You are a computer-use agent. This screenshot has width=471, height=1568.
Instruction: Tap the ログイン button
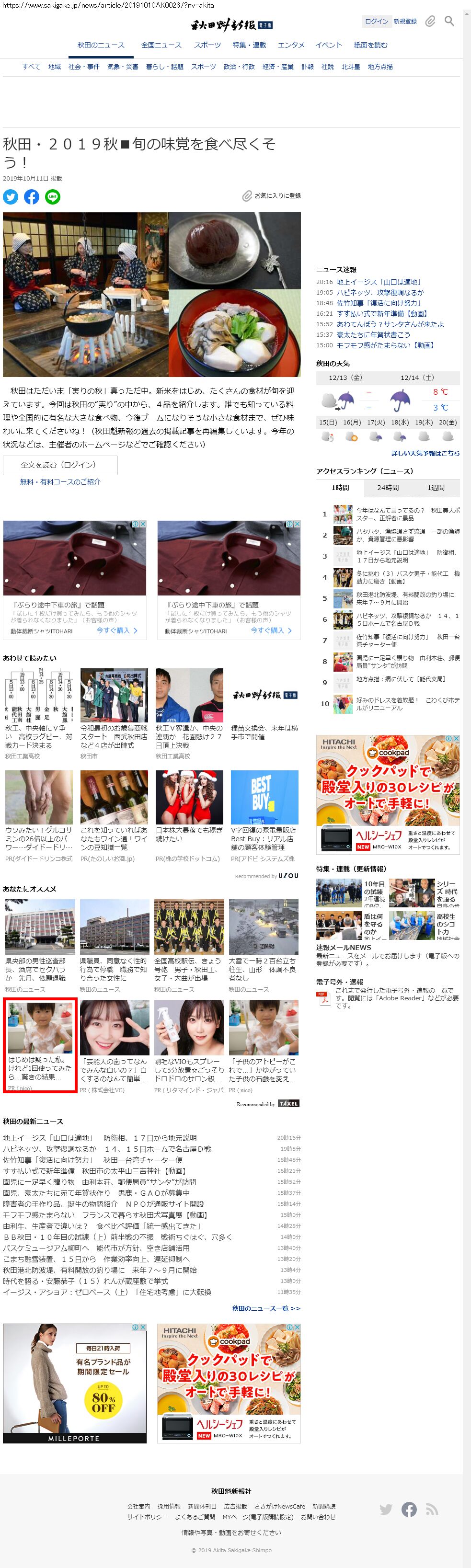(x=376, y=21)
